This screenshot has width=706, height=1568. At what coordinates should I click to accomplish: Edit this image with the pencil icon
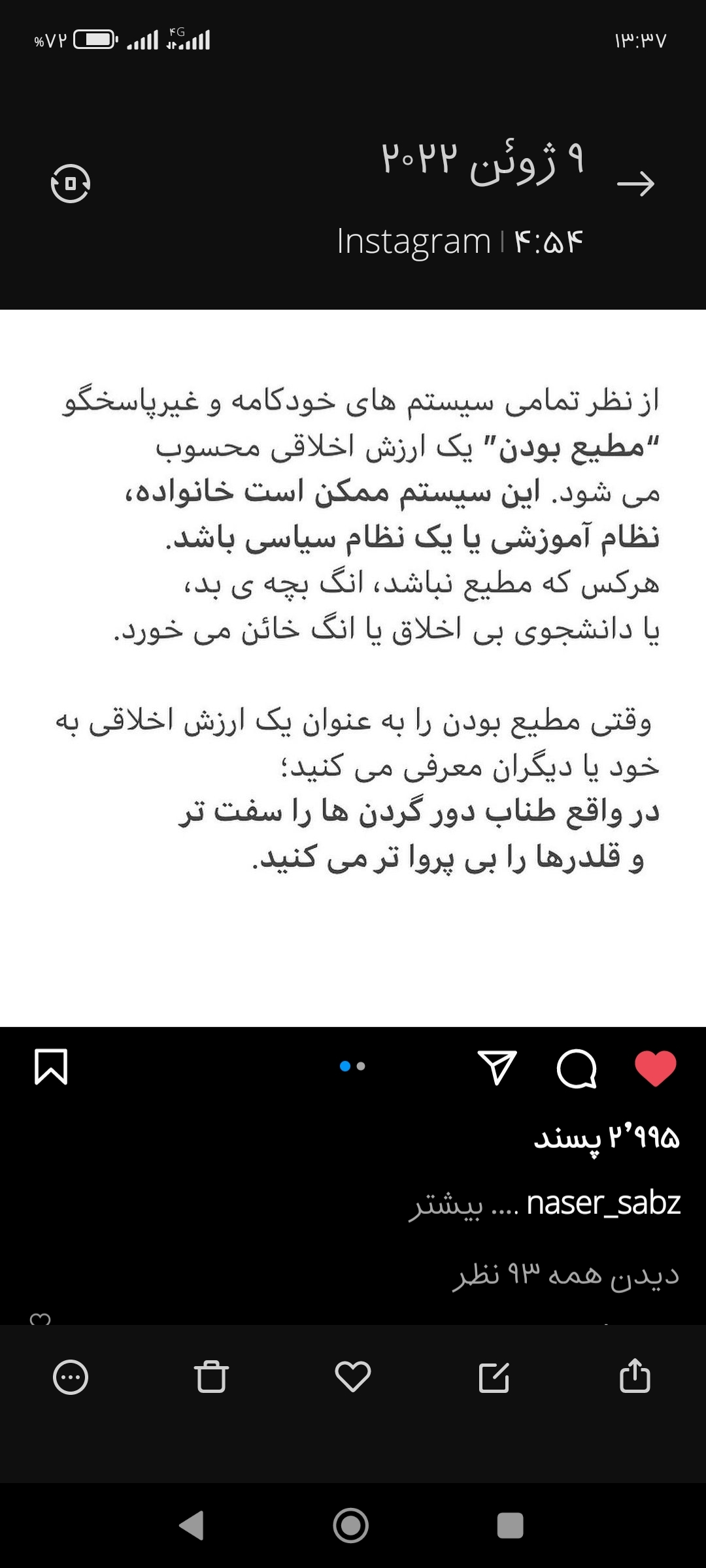[494, 1377]
